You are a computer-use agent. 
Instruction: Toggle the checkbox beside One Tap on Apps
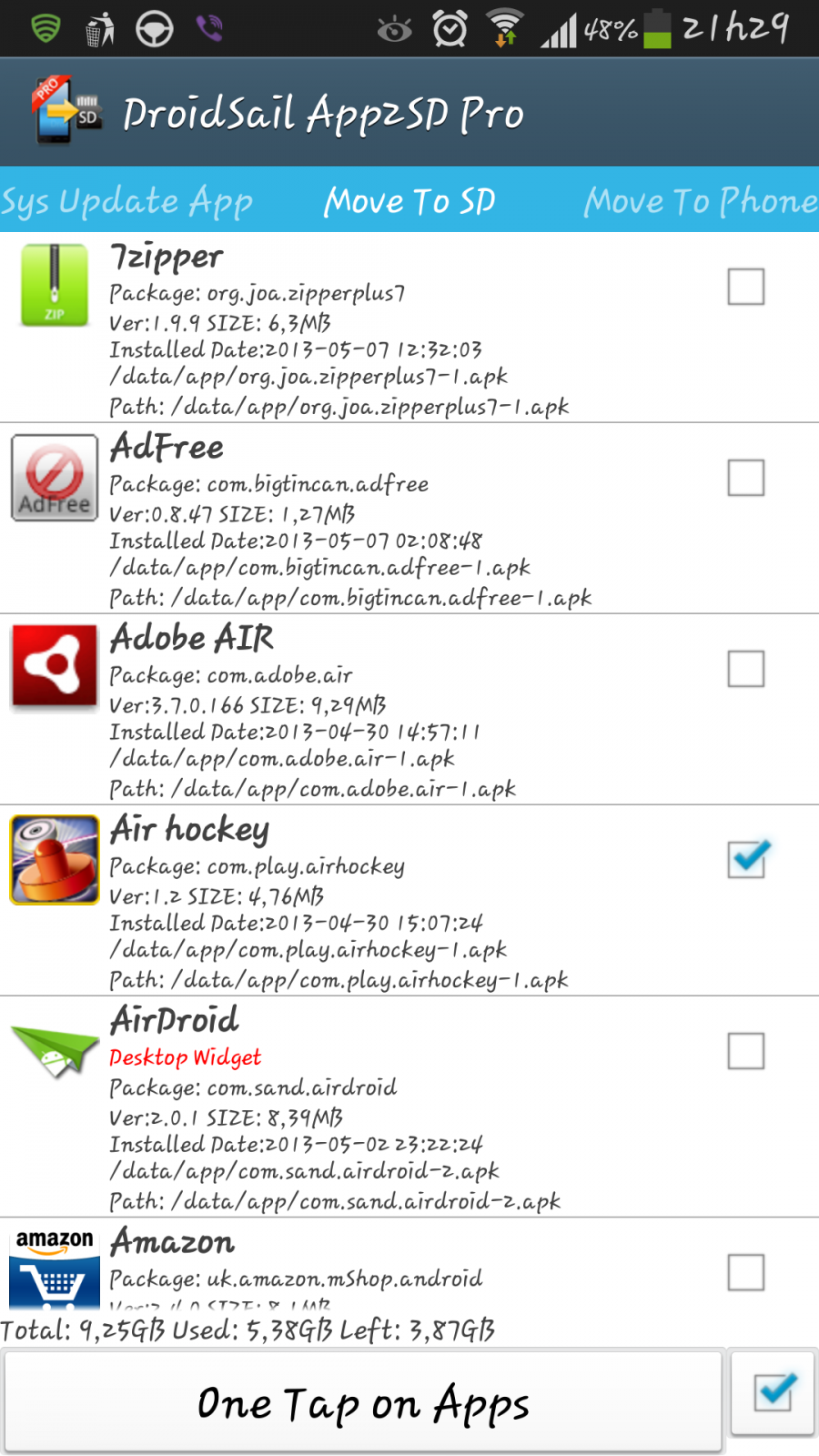773,1393
